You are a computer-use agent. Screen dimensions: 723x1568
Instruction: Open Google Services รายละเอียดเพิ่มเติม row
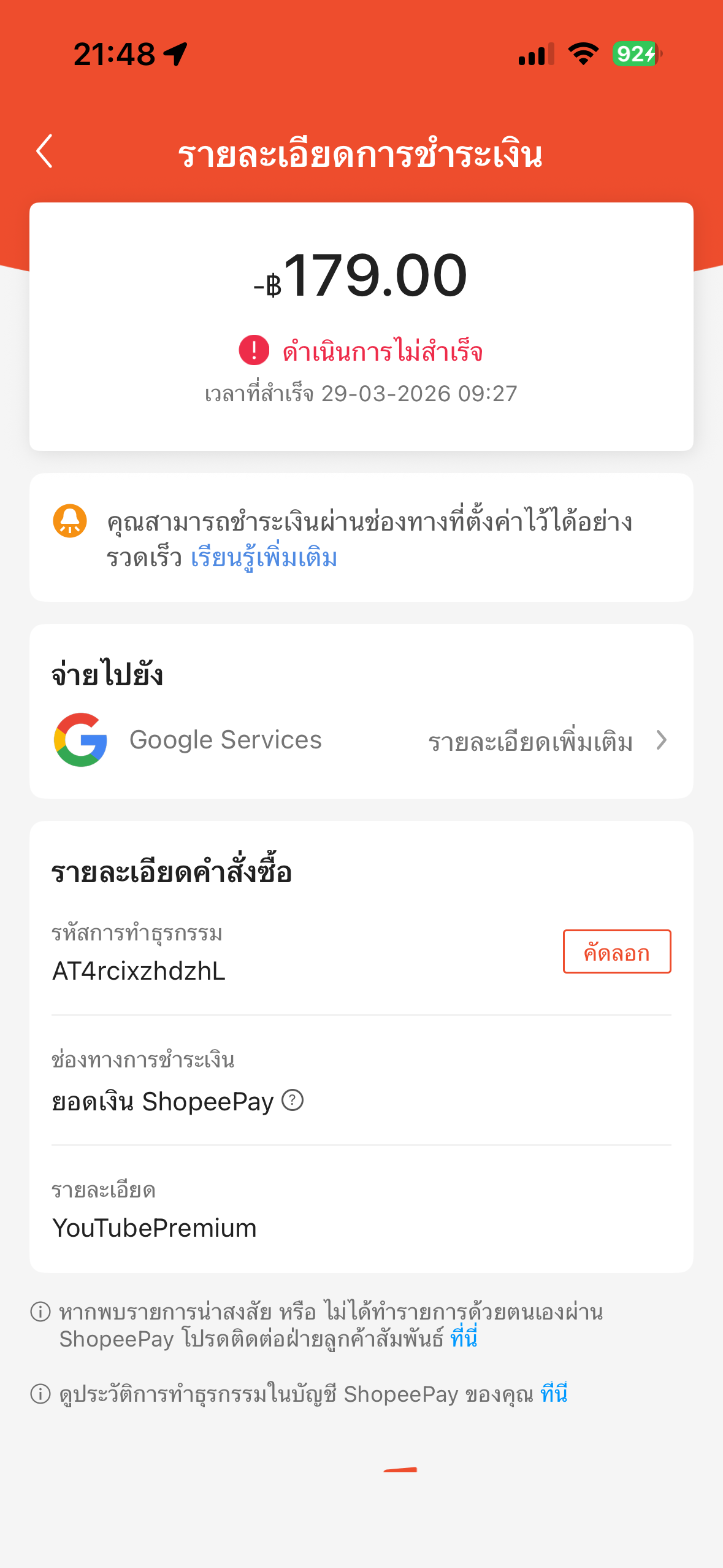pyautogui.click(x=546, y=741)
